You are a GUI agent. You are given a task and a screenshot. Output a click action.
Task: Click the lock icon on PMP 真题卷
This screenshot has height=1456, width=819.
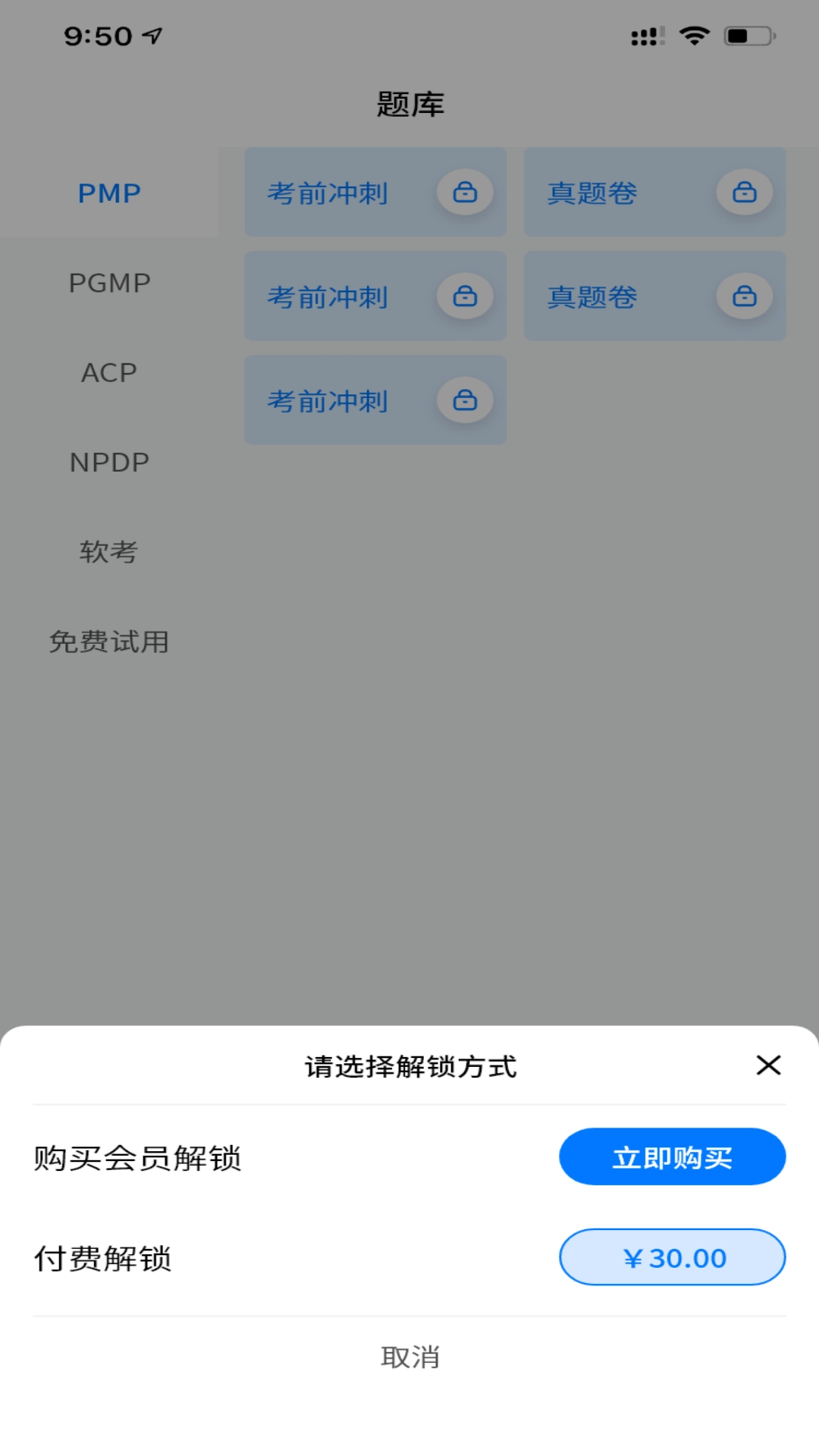pos(744,192)
